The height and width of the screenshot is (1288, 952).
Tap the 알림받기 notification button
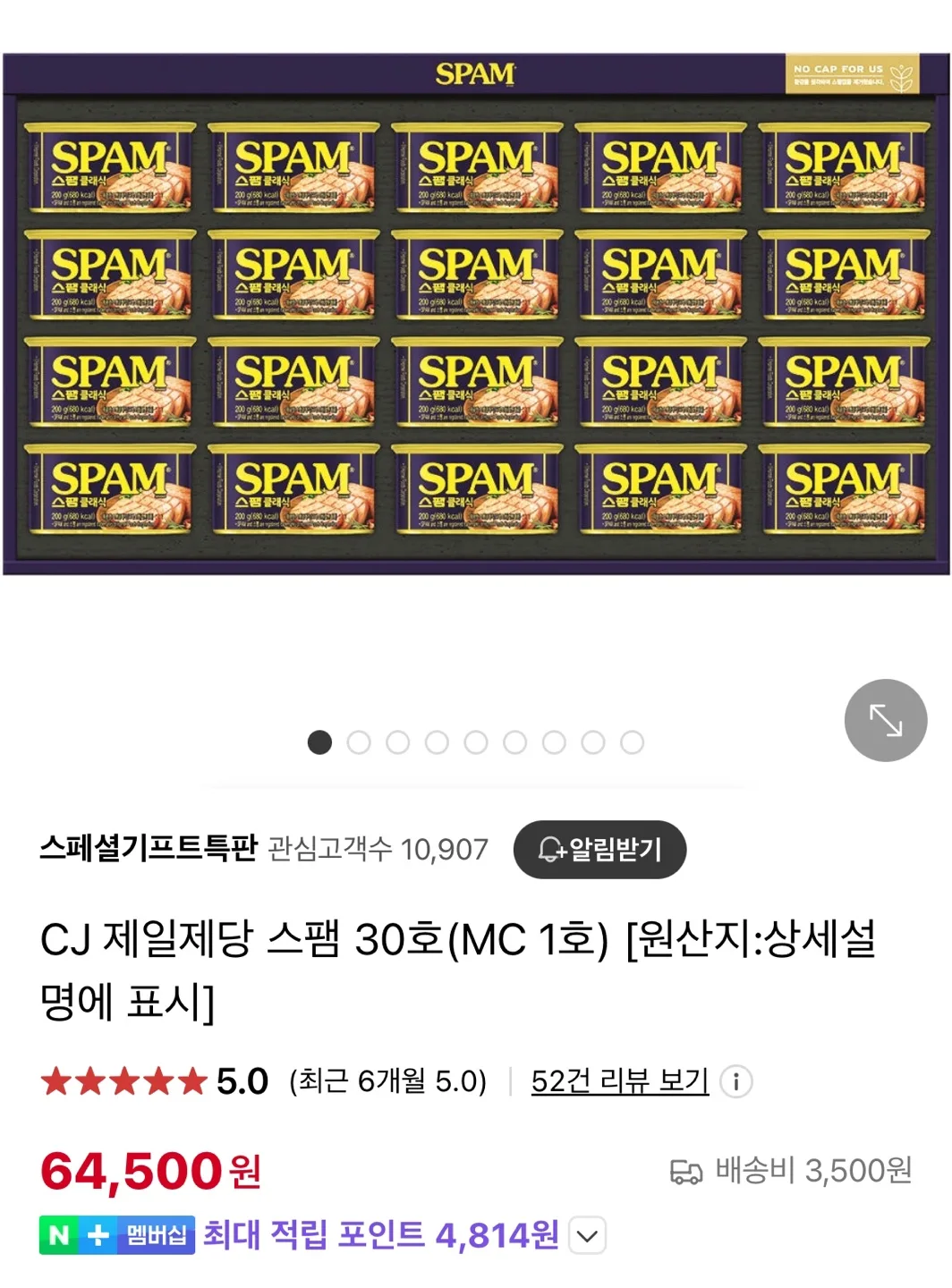click(x=599, y=849)
